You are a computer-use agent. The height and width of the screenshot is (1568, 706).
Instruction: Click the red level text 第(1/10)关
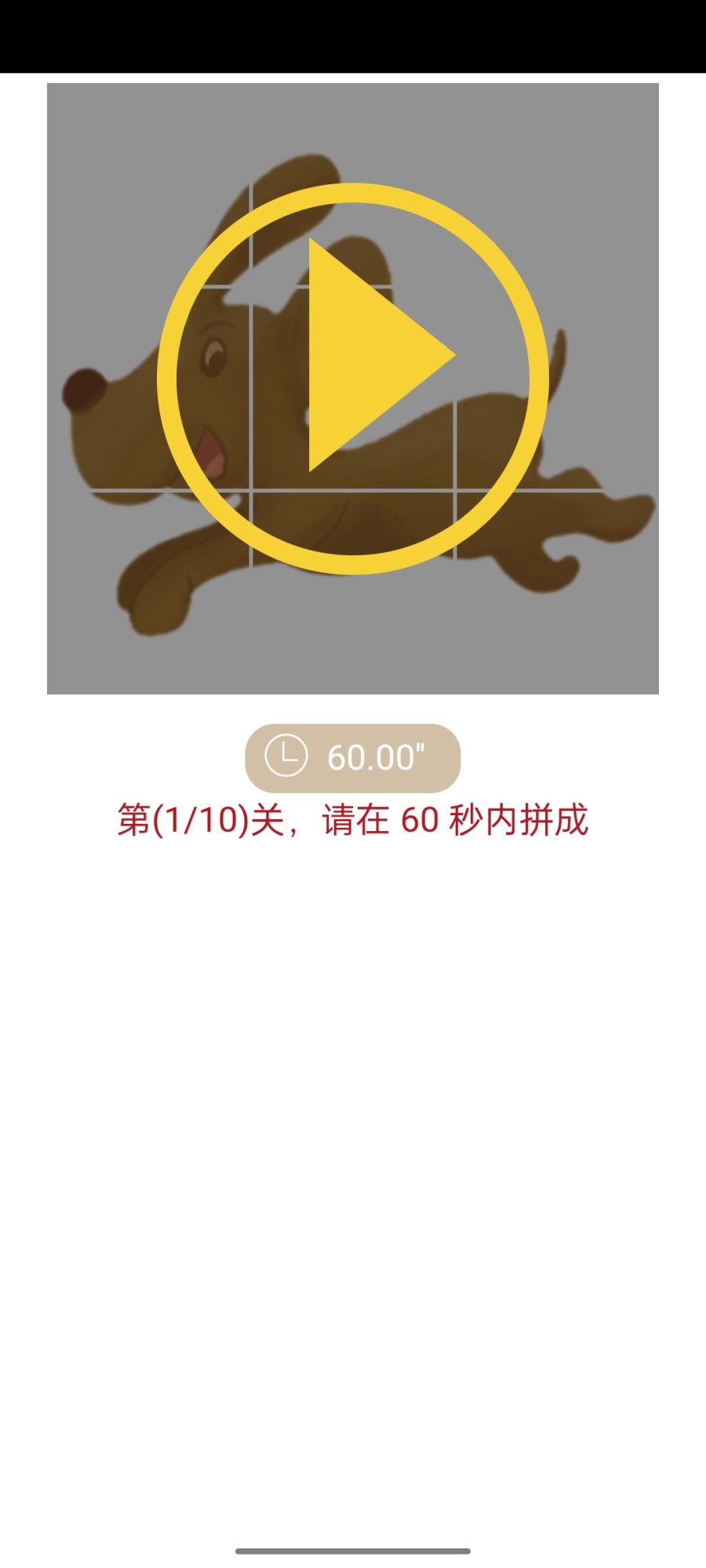click(353, 821)
